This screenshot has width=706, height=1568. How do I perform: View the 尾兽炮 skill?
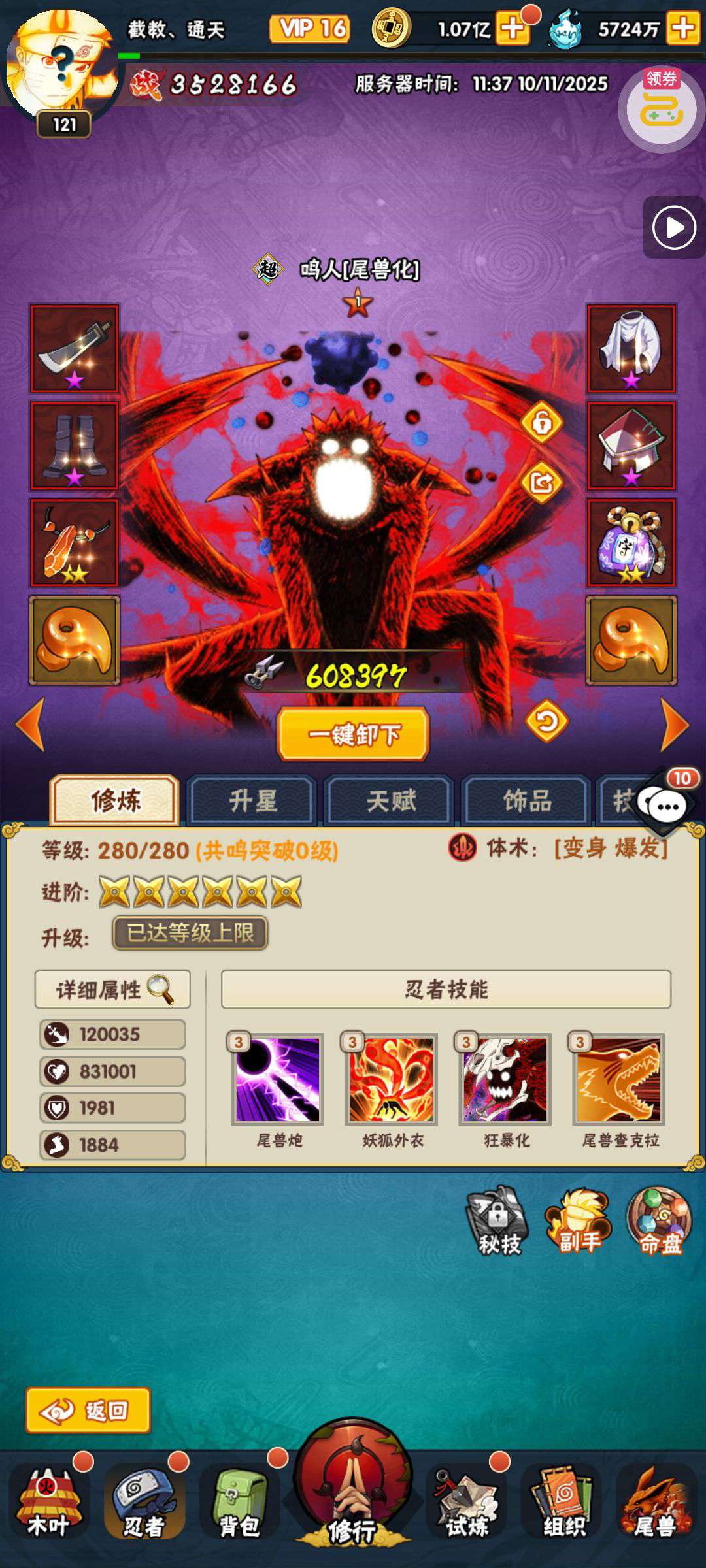pyautogui.click(x=278, y=1079)
